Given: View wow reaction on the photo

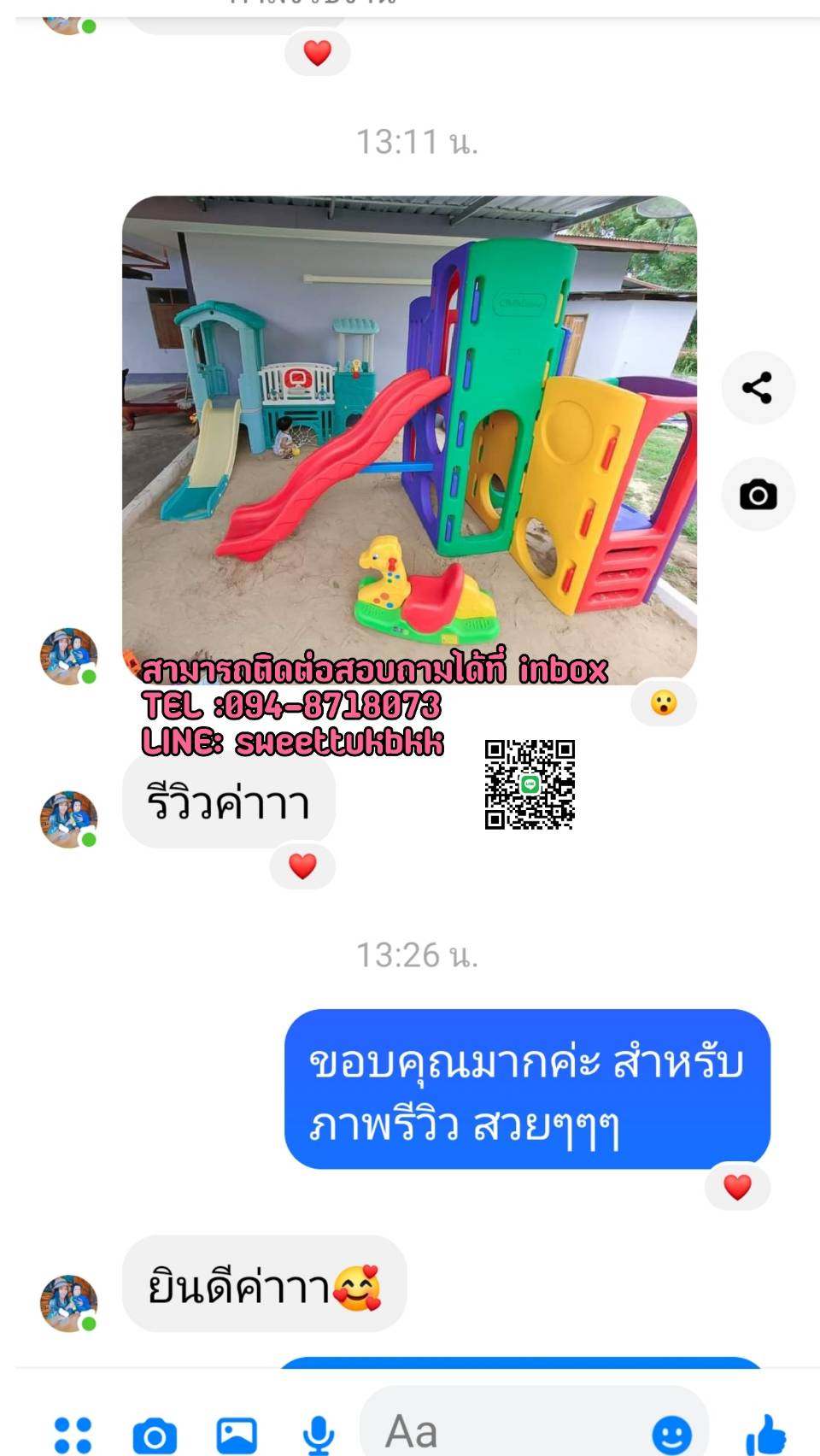Looking at the screenshot, I should click(x=664, y=703).
